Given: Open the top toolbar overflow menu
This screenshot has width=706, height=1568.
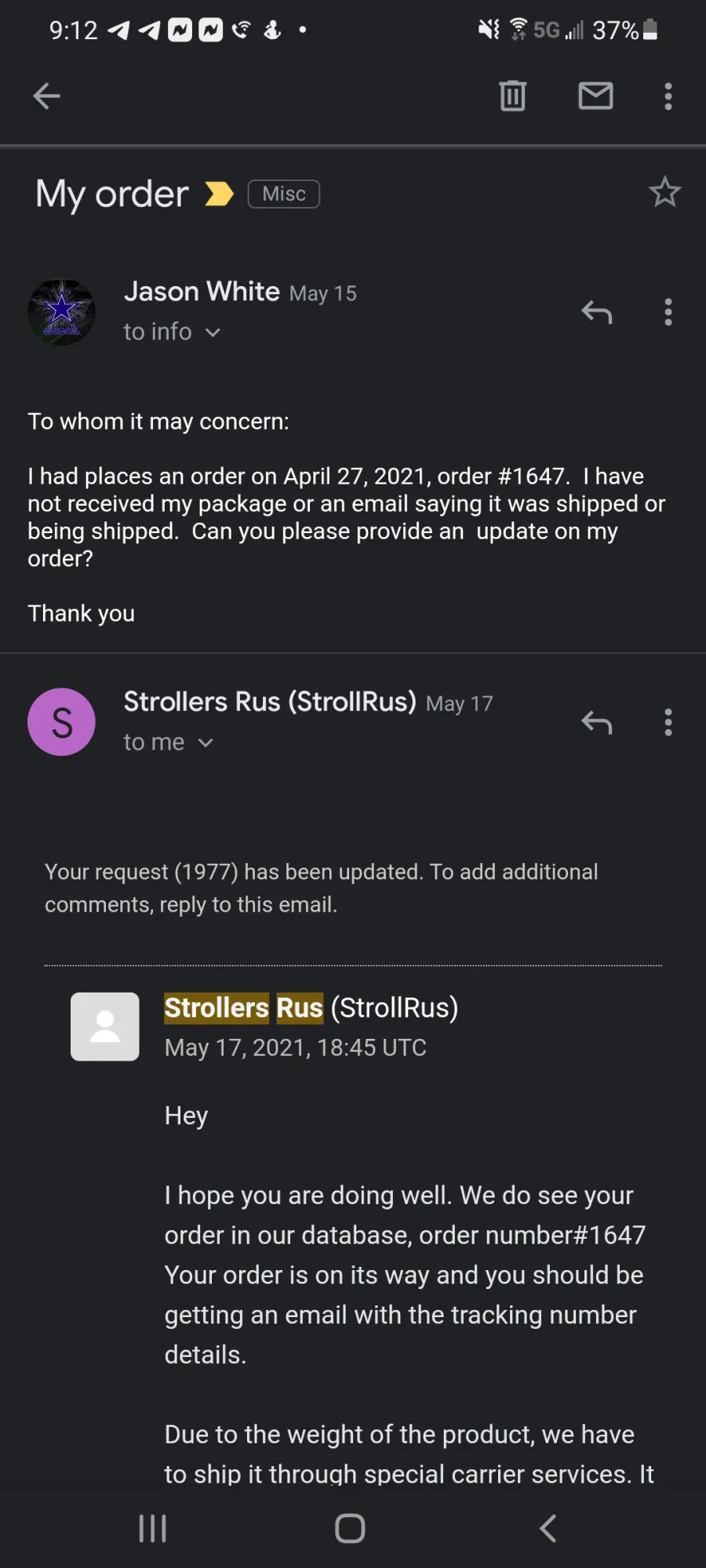Looking at the screenshot, I should pos(668,96).
